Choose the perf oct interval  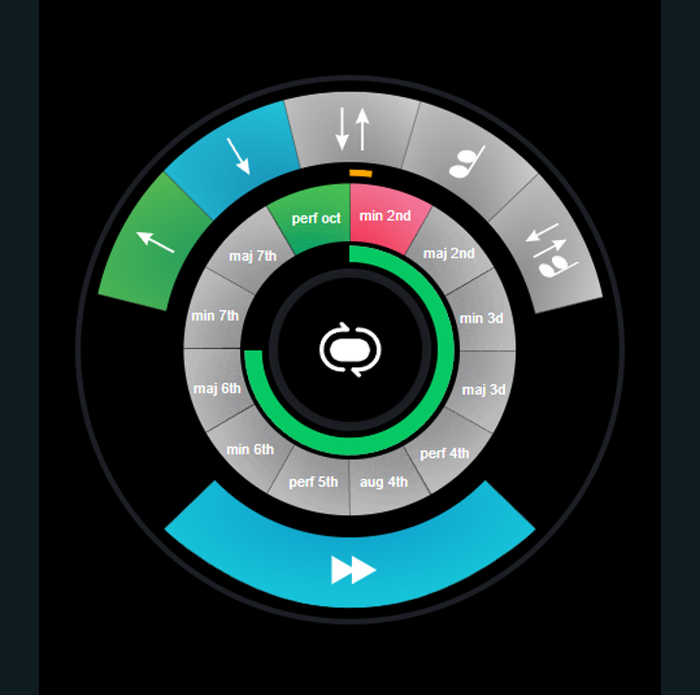click(316, 219)
